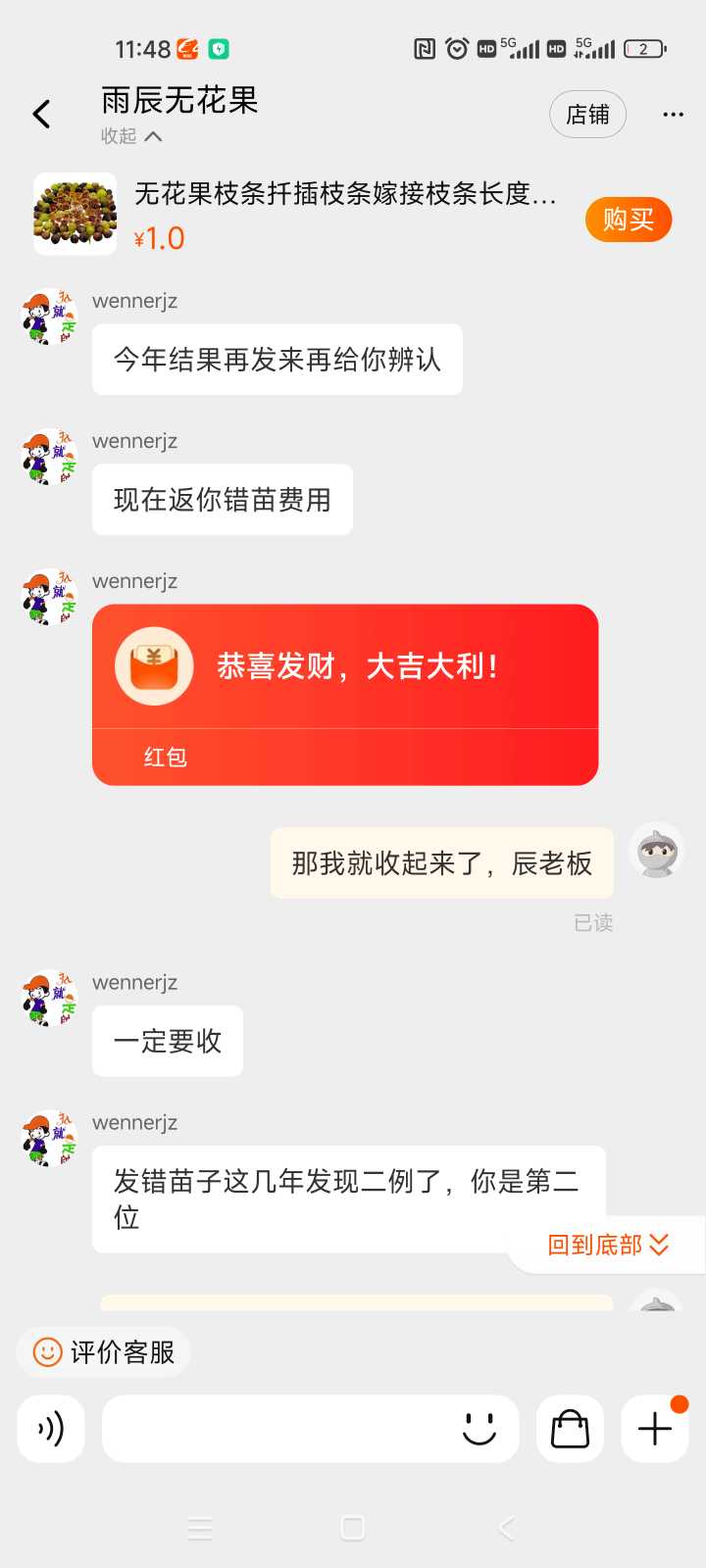Open the shopping bag icon
Viewport: 706px width, 1568px height.
click(570, 1429)
